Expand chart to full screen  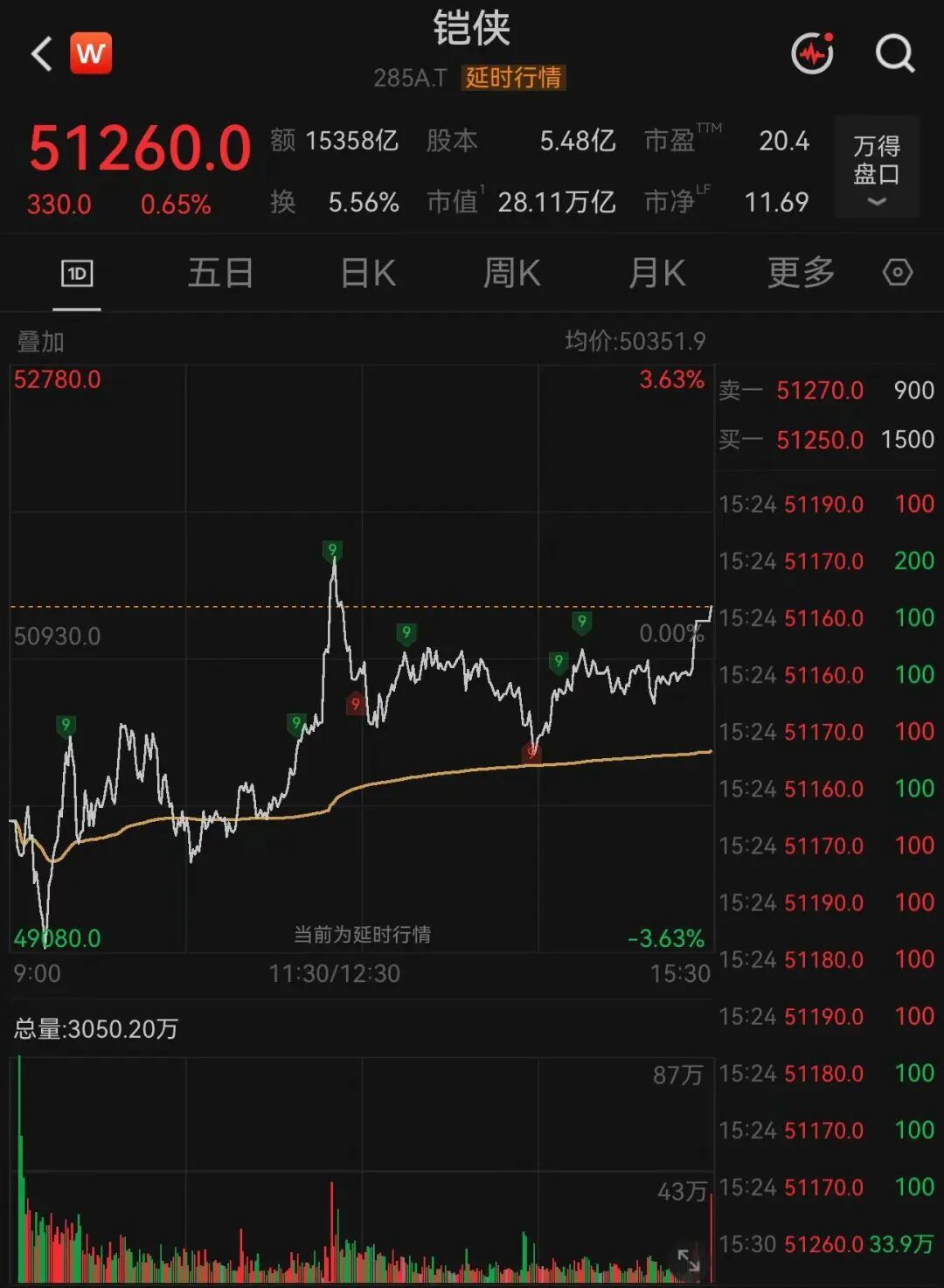pyautogui.click(x=689, y=1260)
